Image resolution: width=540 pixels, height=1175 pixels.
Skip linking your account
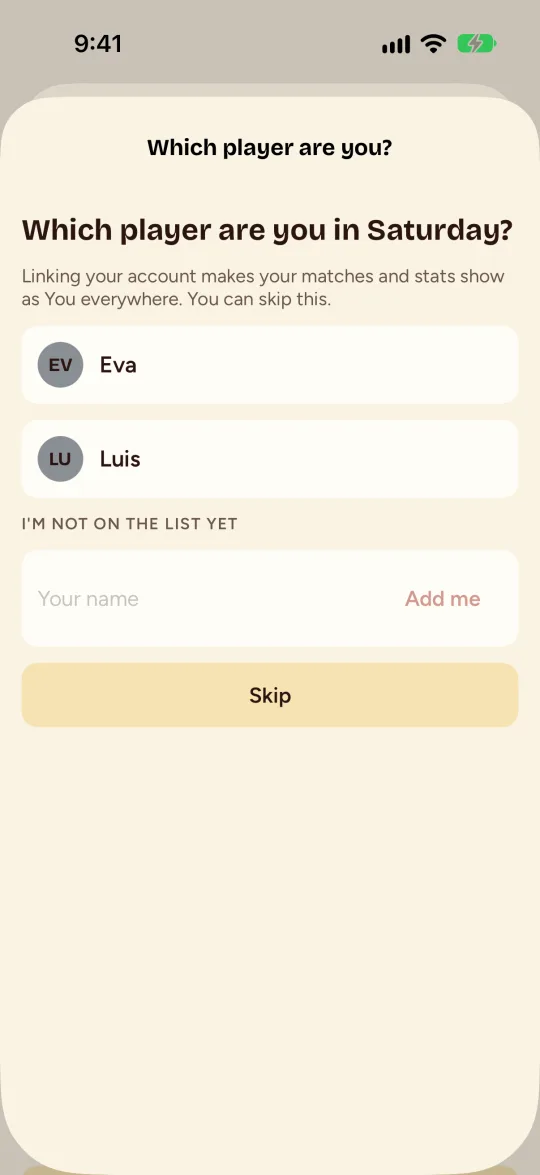pos(270,695)
